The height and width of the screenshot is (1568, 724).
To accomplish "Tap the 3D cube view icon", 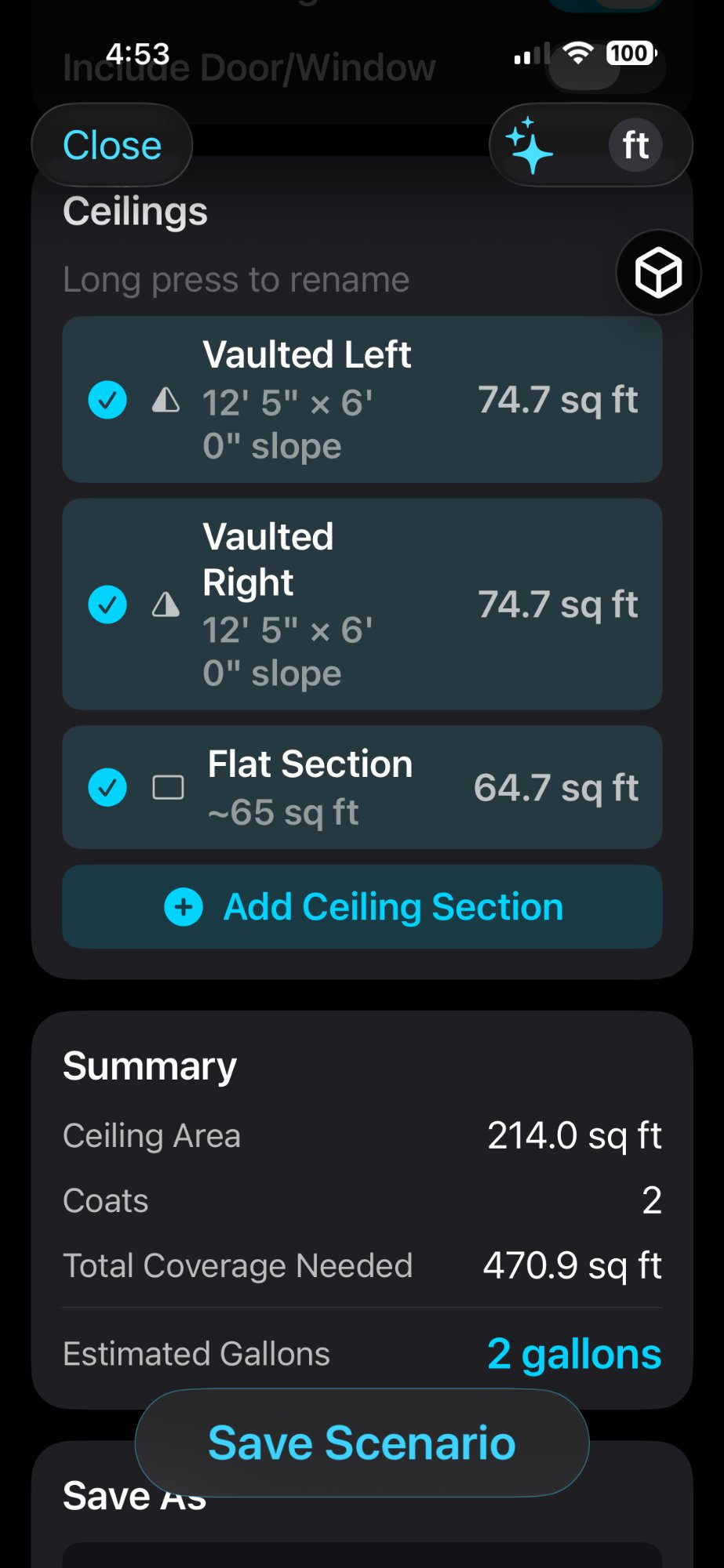I will pyautogui.click(x=657, y=274).
